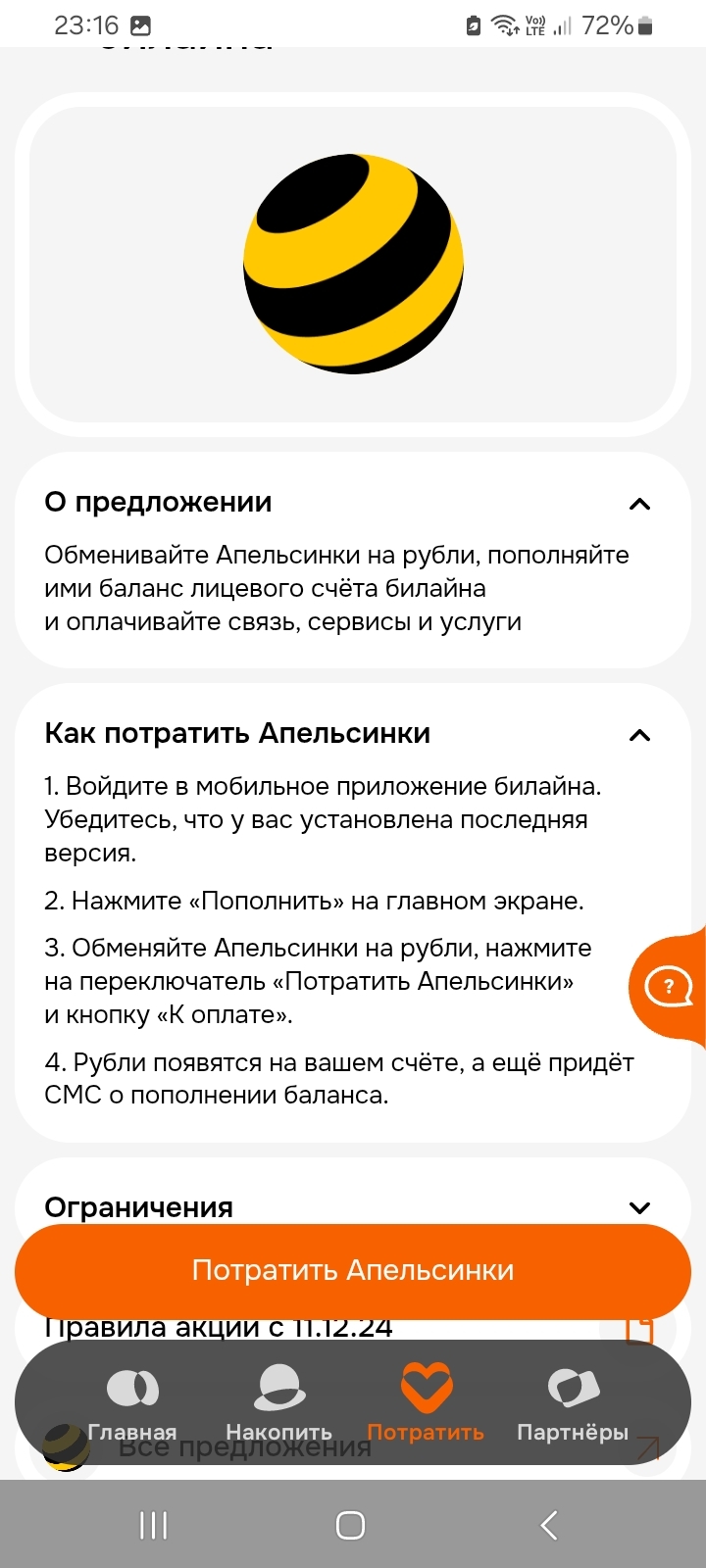Switch to the «Накопить» tab

pos(279,1403)
